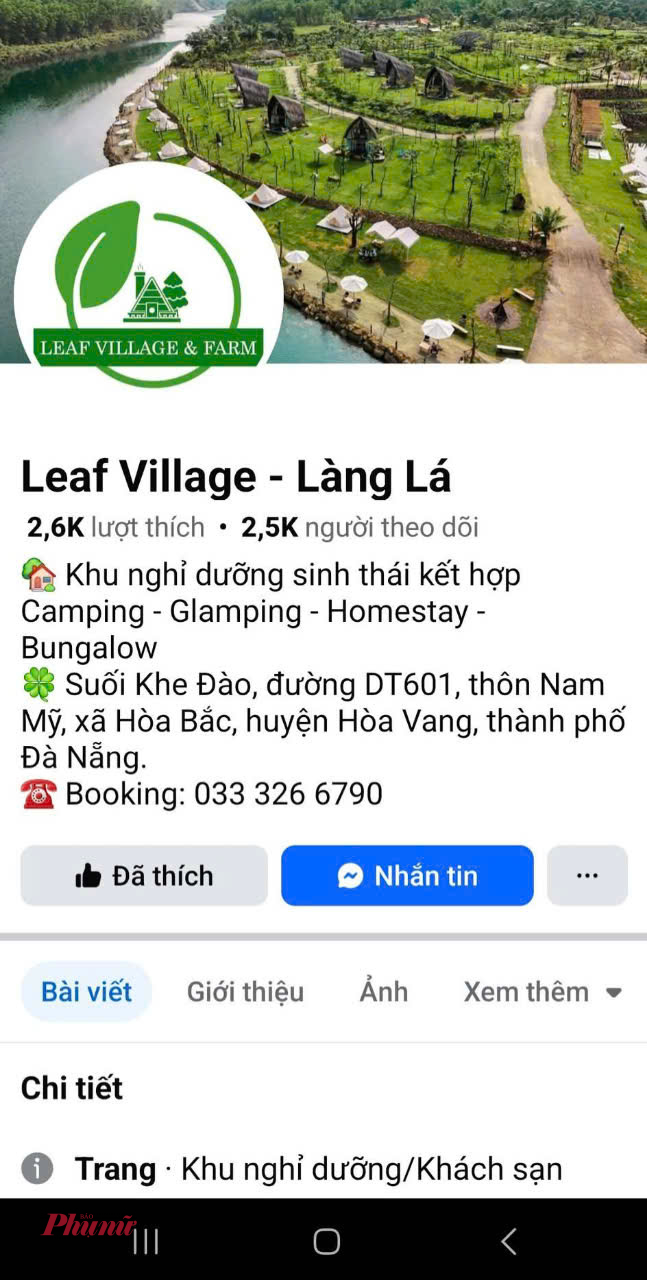Expand the Xem thêm dropdown
The image size is (647, 1280).
click(542, 992)
